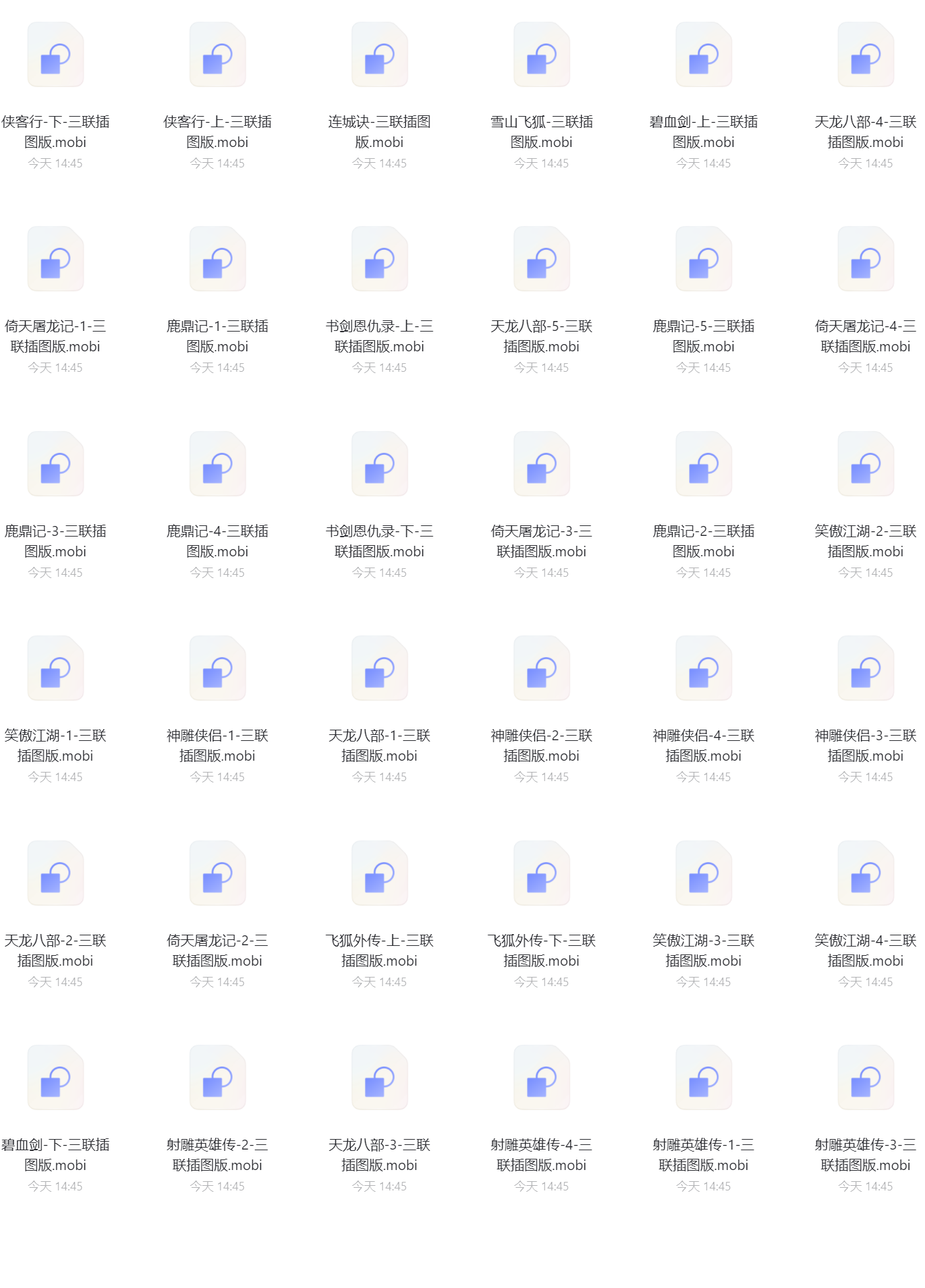Tap 神雕侠侣-4-三联插图版.mobi file
This screenshot has width=925, height=1288.
(x=704, y=668)
